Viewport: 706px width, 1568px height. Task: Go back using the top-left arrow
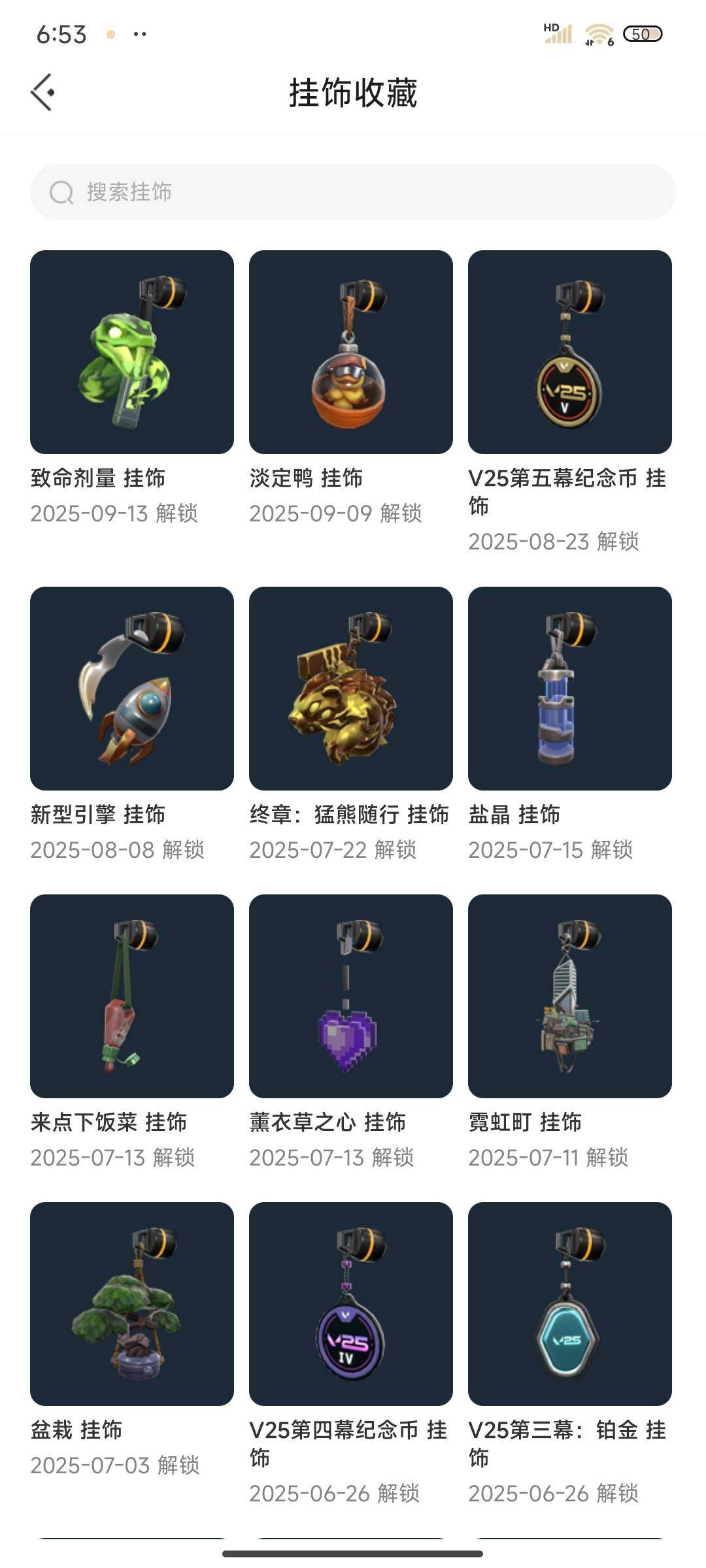pyautogui.click(x=42, y=92)
